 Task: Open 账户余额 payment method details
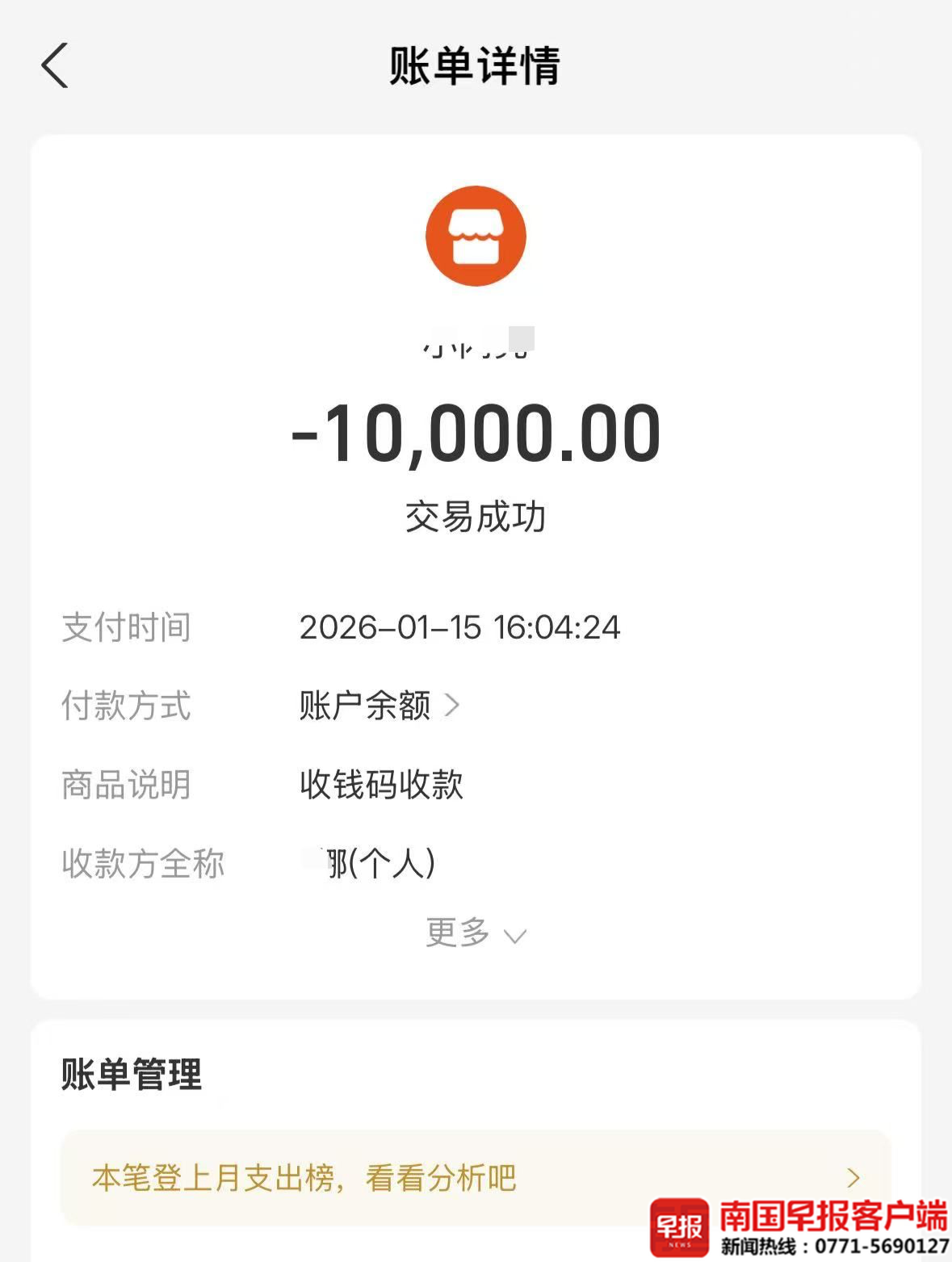coord(378,706)
